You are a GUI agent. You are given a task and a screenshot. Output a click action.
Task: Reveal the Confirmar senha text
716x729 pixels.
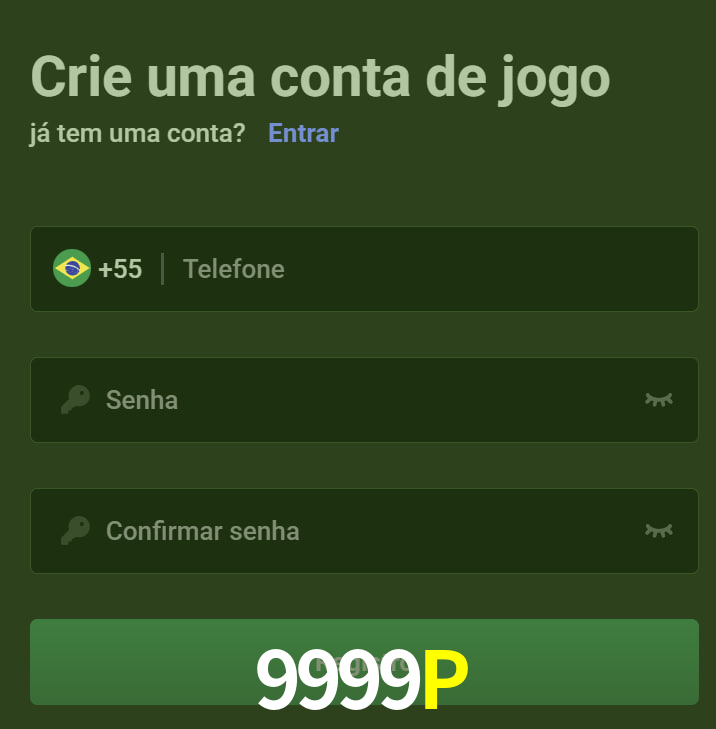(658, 531)
